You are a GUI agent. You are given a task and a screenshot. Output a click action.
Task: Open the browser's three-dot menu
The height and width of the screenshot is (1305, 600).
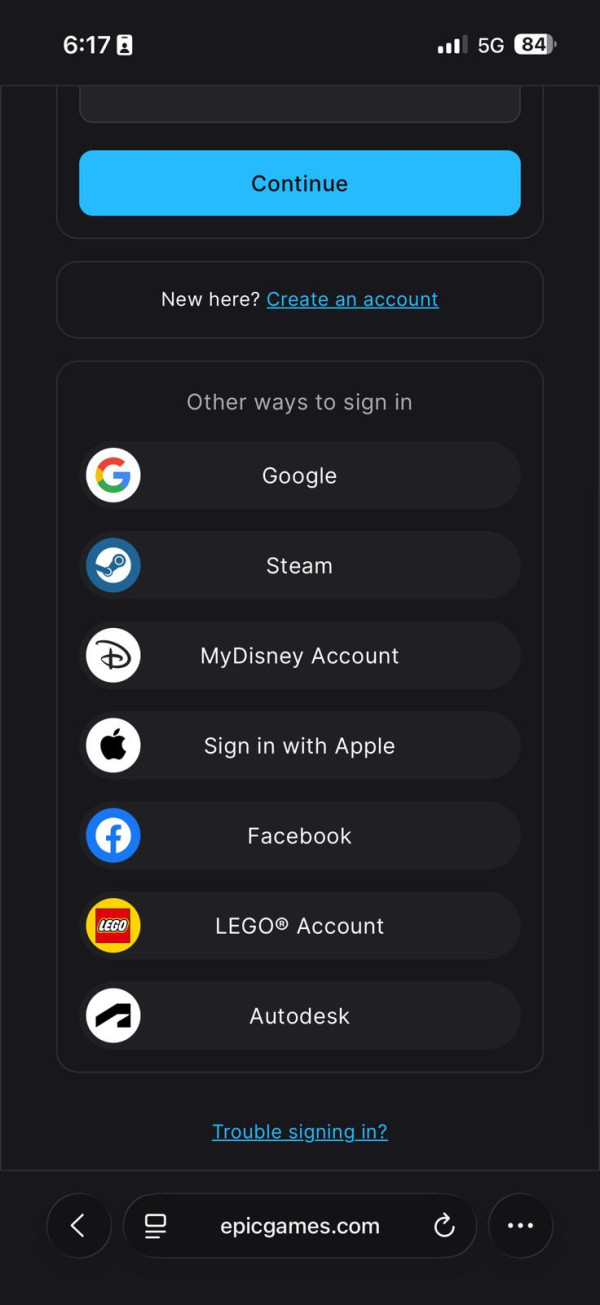(x=520, y=1225)
